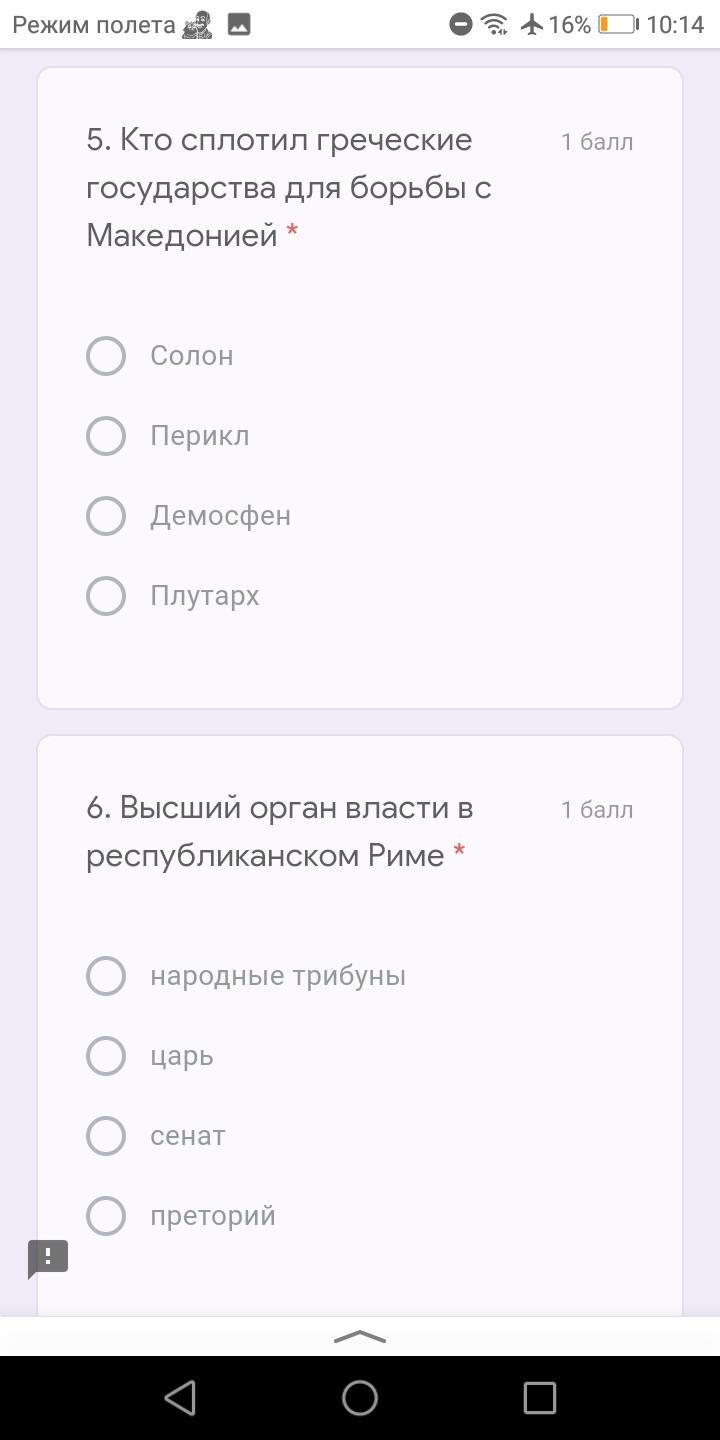Select the Солон answer option
The image size is (720, 1440).
pos(106,356)
